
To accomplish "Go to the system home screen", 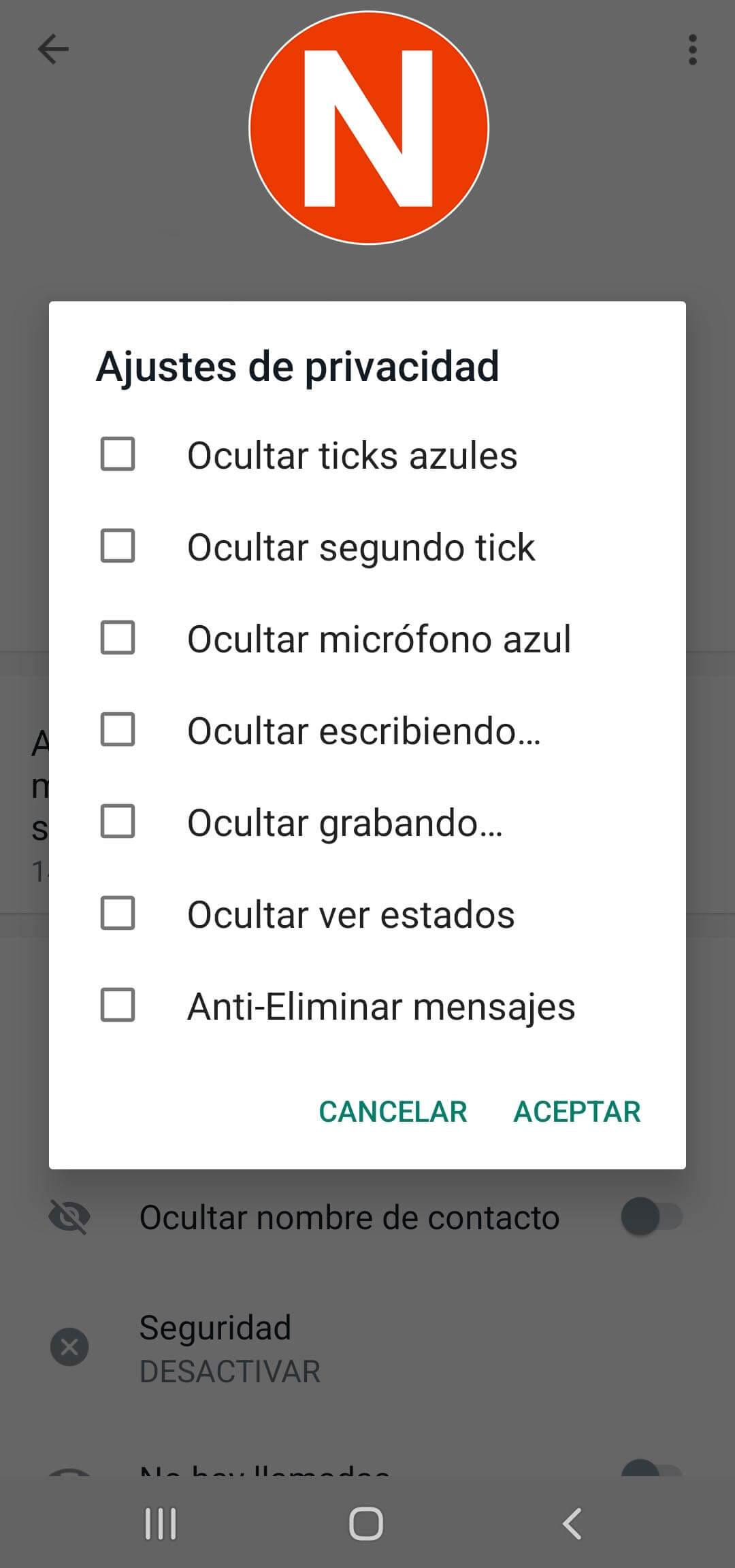I will pyautogui.click(x=366, y=1523).
